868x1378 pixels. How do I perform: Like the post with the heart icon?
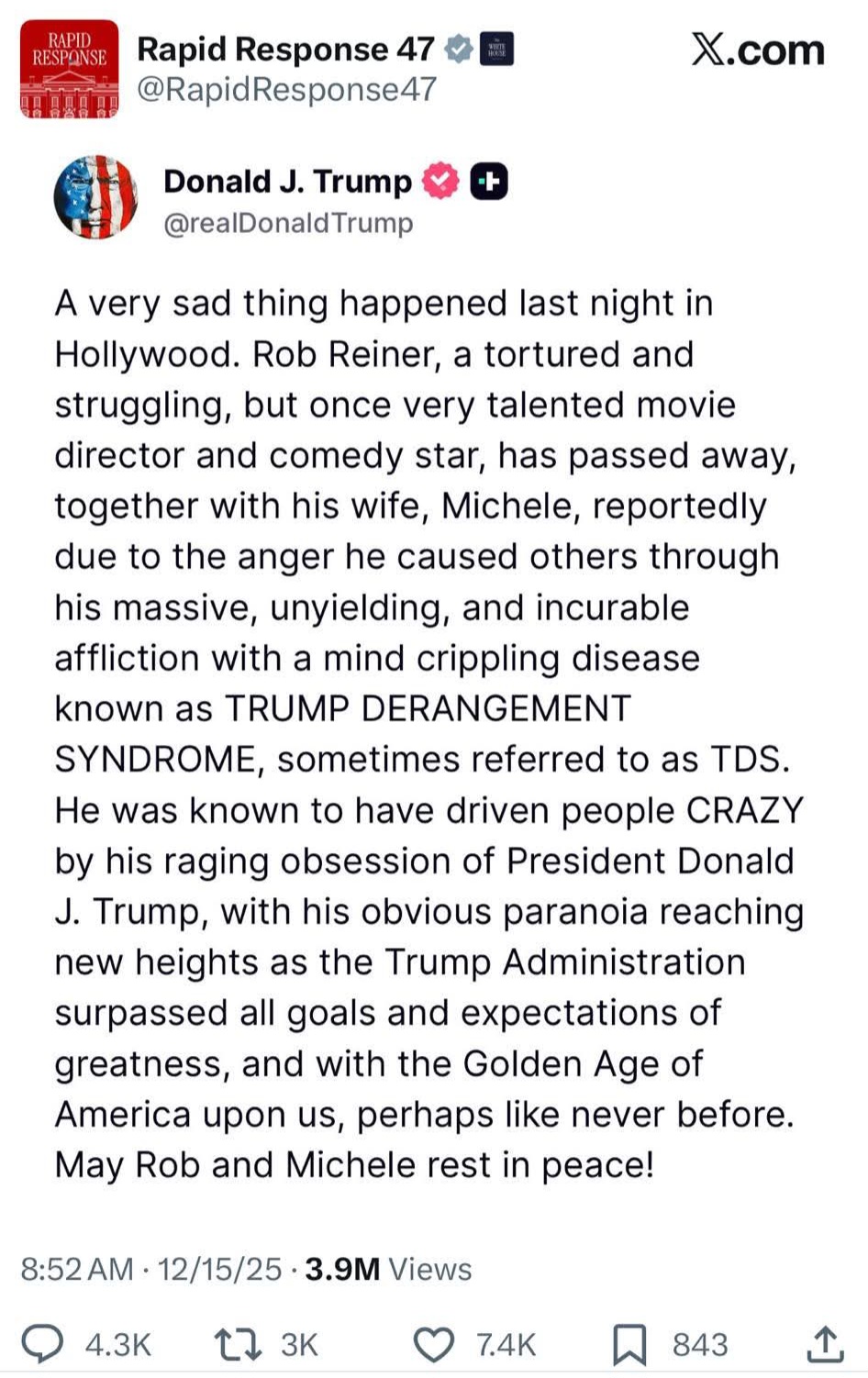434,1345
